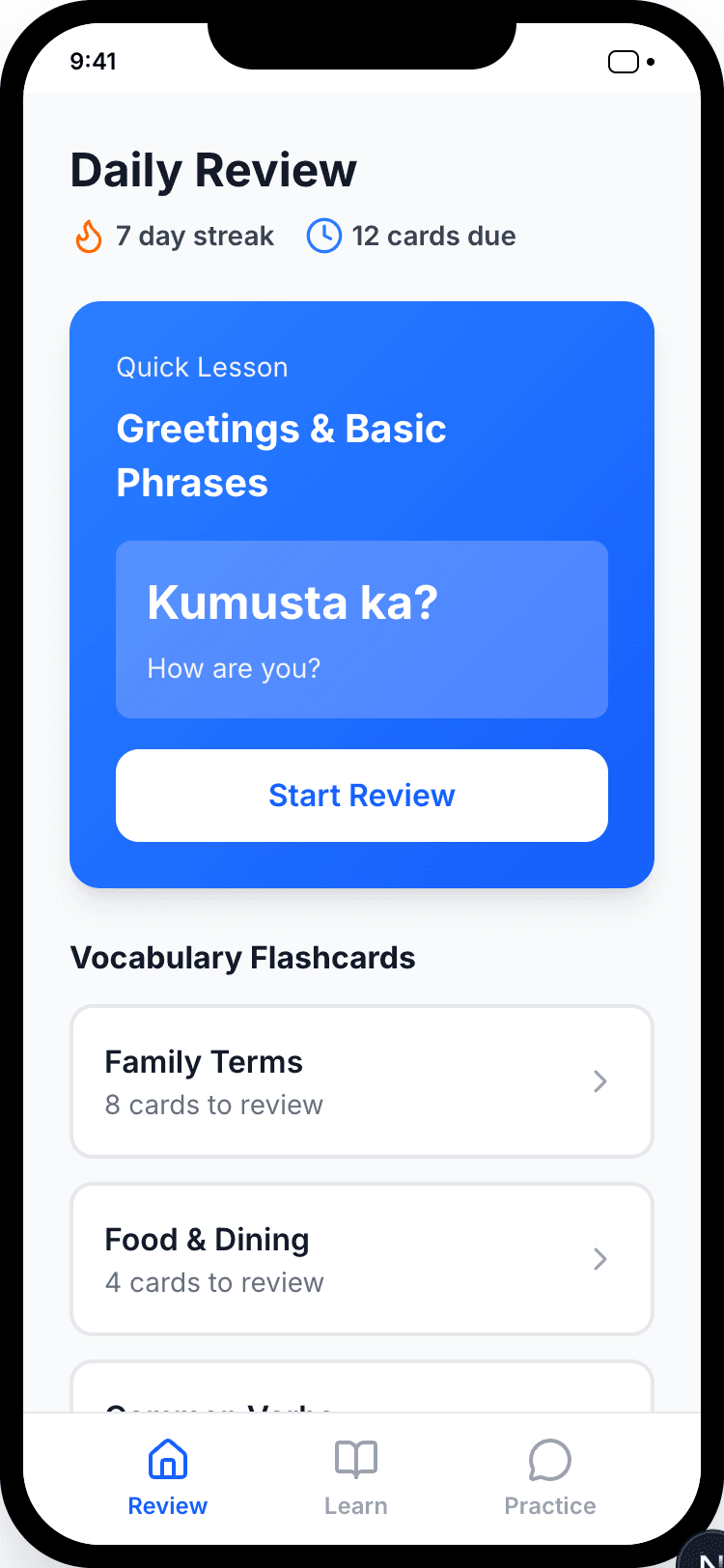Switch to the Practice tab
The width and height of the screenshot is (724, 1568).
click(x=549, y=1477)
